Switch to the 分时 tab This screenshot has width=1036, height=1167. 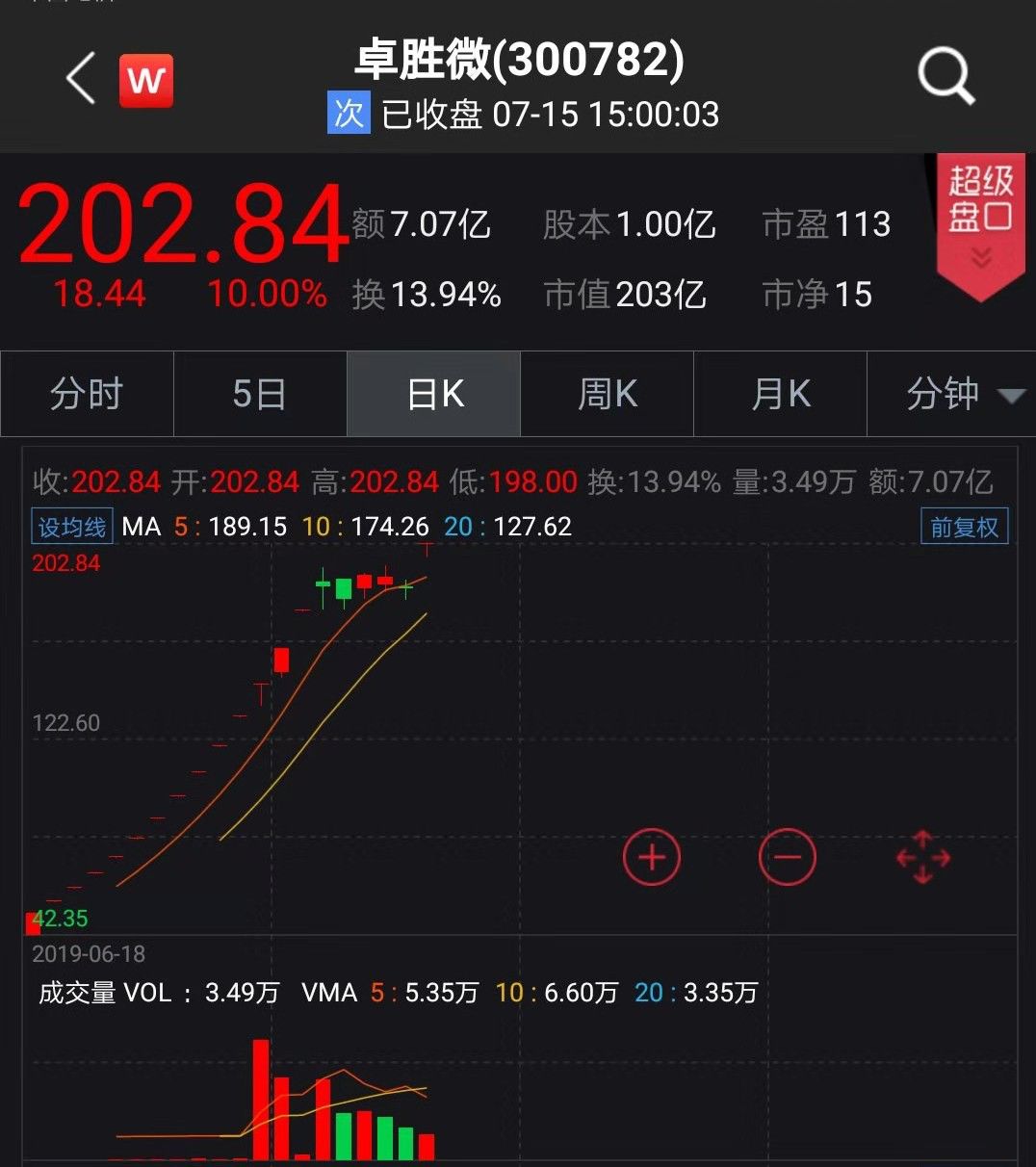(x=87, y=394)
